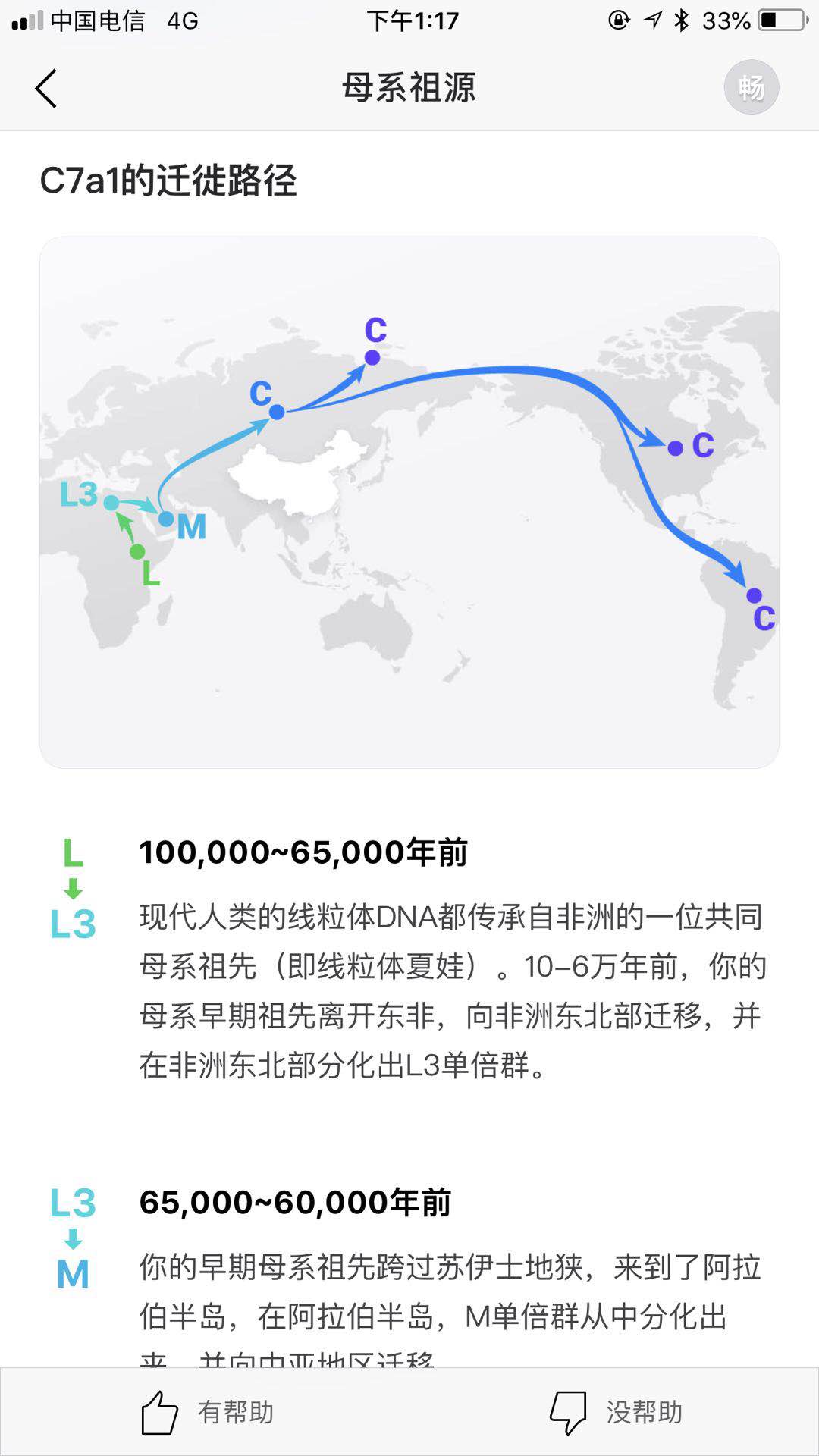
Task: Go back from the 母系祖源 page
Action: (46, 88)
